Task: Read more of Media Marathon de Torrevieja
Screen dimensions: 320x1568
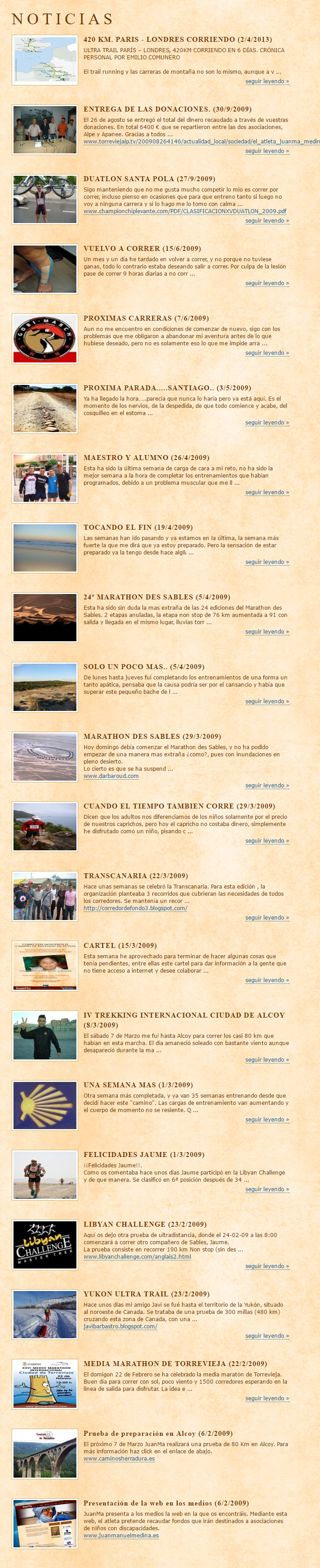Action: click(267, 1398)
